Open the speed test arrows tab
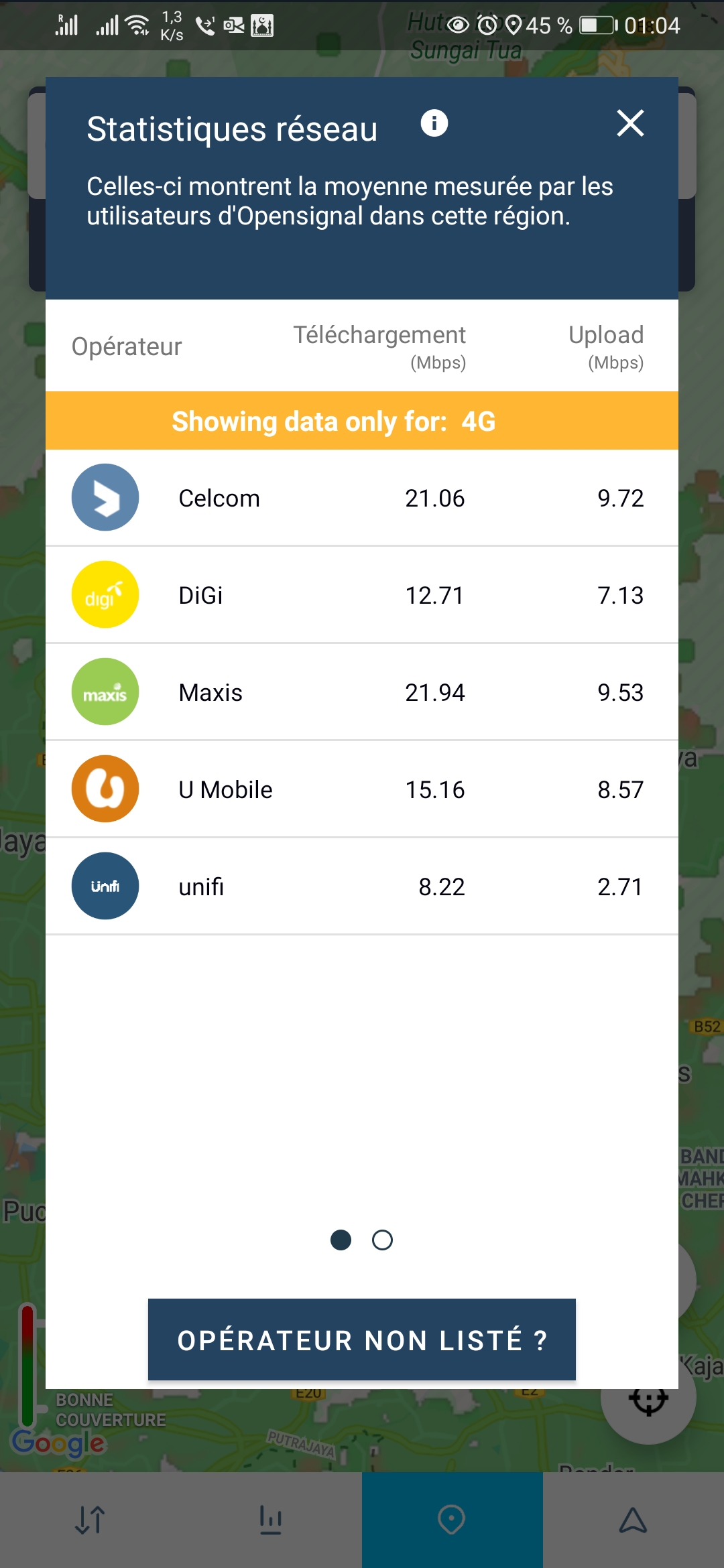Viewport: 724px width, 1568px height. [90, 1520]
